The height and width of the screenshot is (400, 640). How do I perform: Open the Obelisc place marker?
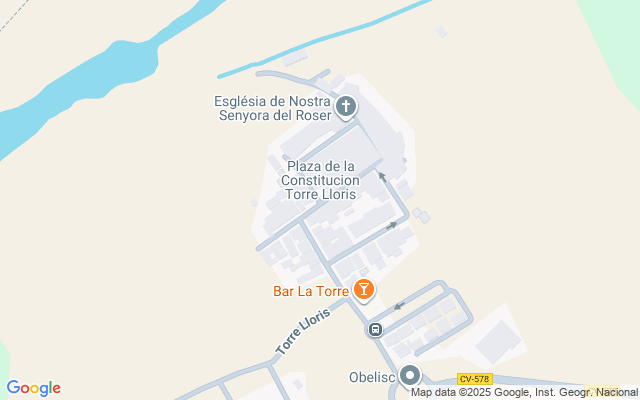click(410, 376)
